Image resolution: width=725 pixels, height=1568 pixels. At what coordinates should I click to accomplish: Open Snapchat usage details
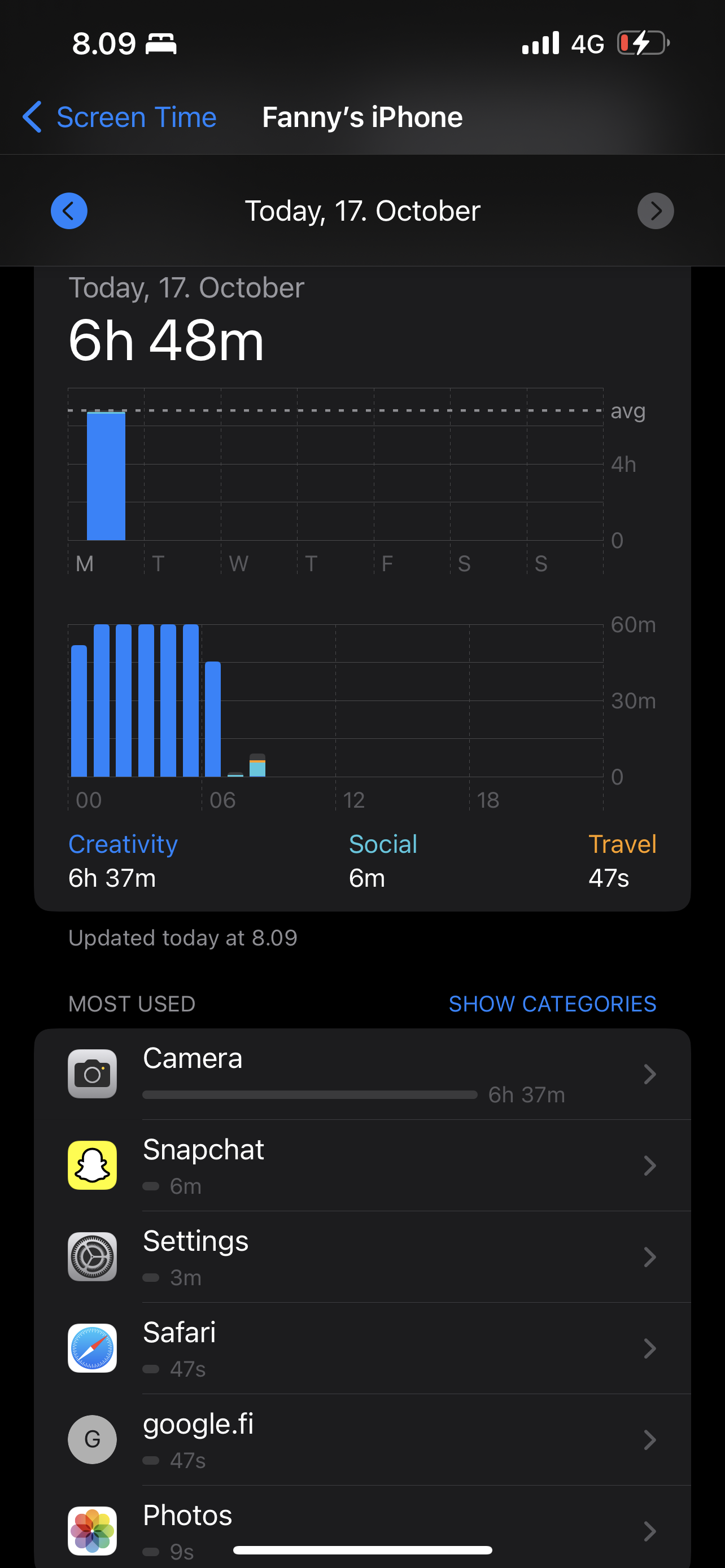362,1166
